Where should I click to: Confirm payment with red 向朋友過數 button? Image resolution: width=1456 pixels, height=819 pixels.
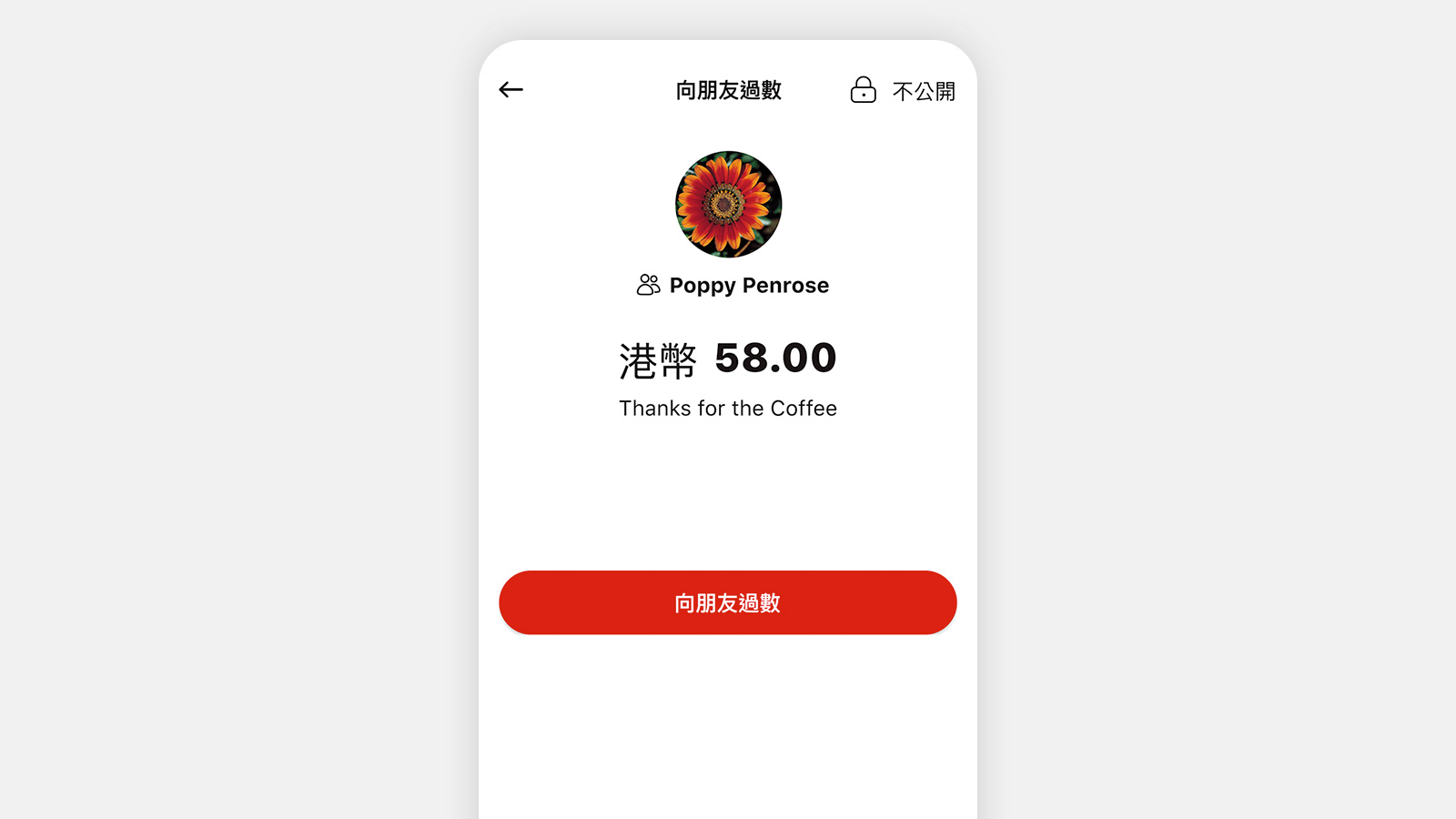(727, 602)
